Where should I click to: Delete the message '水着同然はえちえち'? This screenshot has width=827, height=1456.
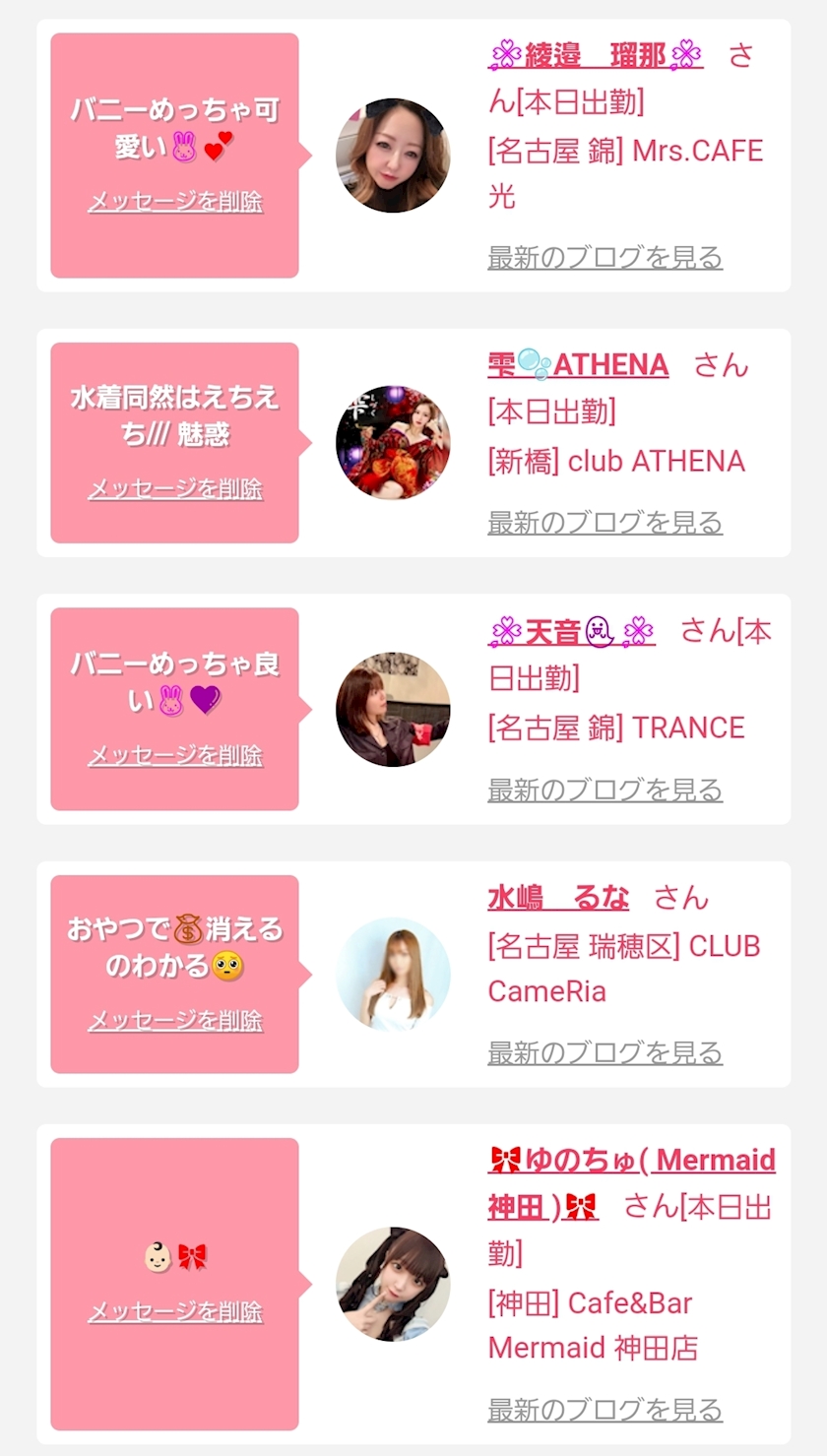click(x=175, y=489)
